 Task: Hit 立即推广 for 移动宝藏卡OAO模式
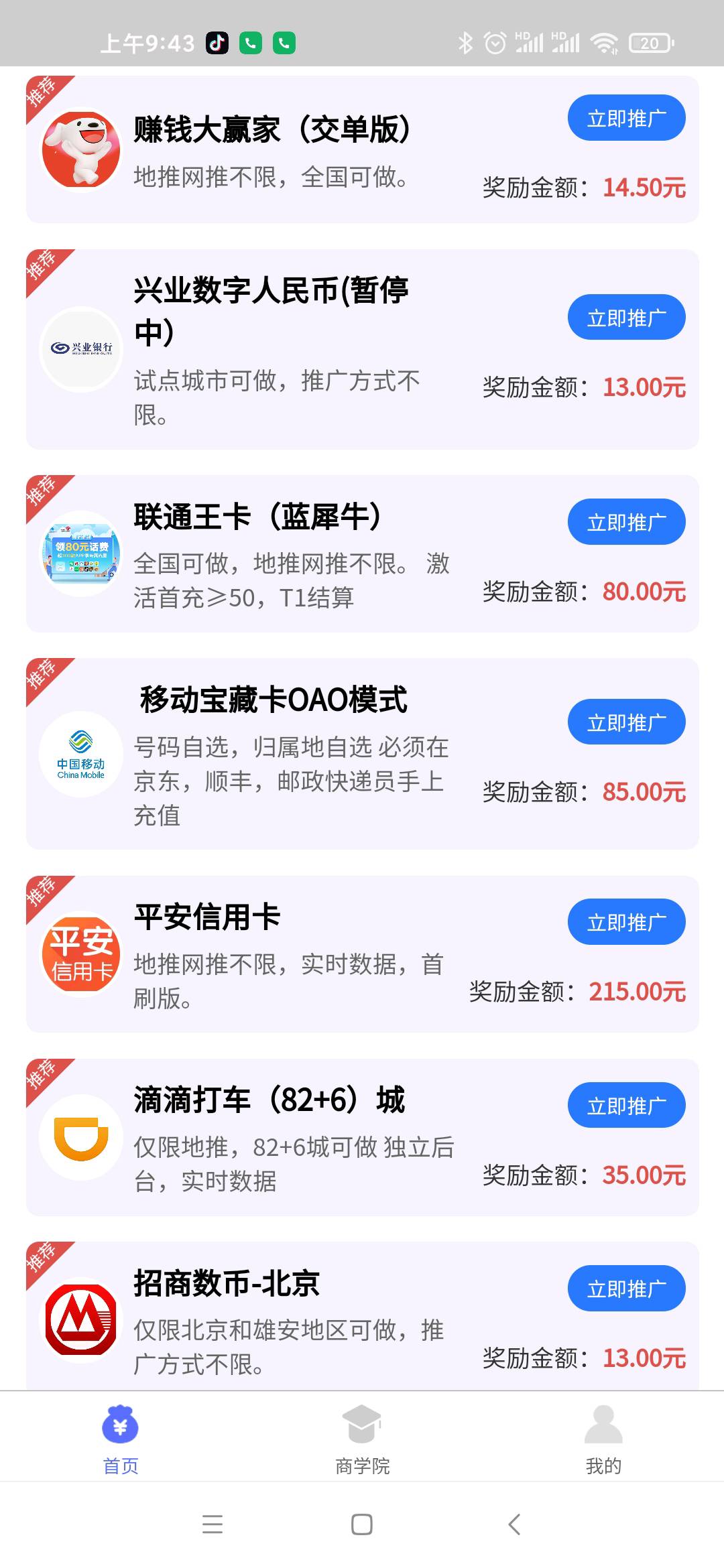[626, 722]
